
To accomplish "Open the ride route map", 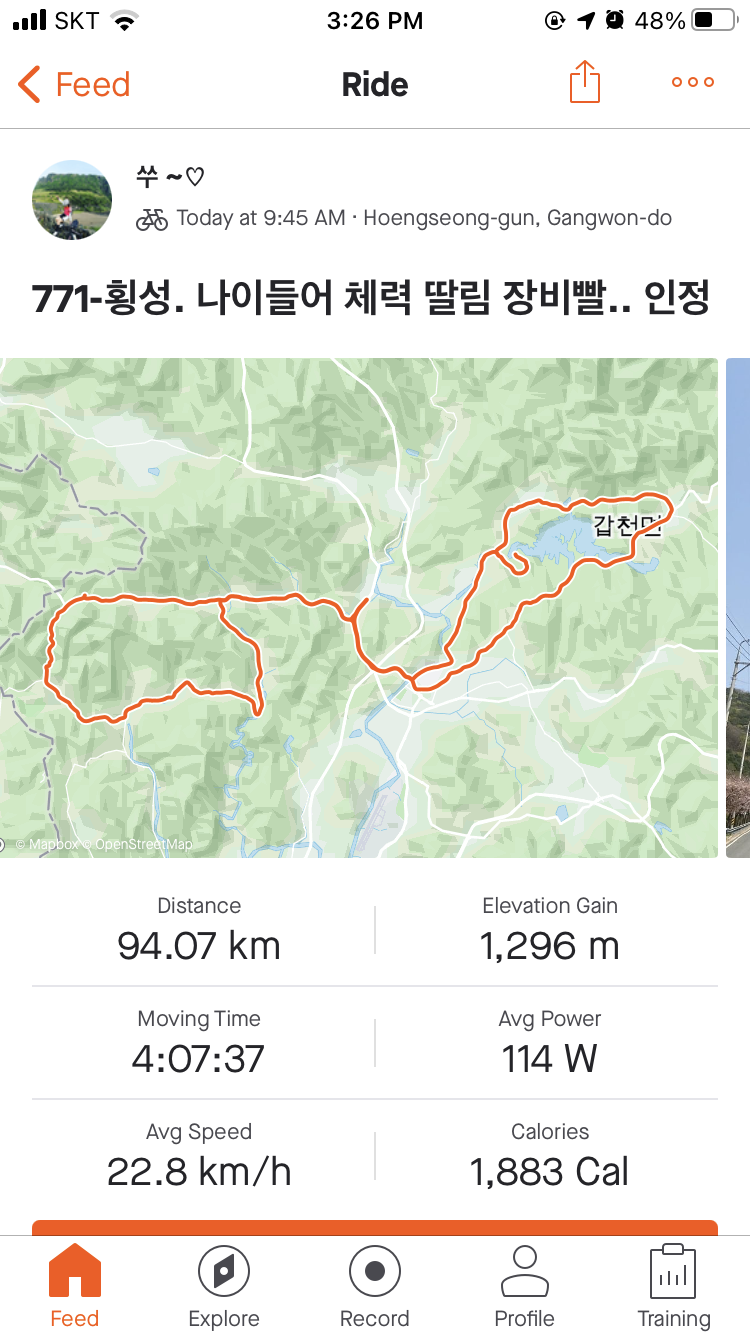I will click(x=359, y=607).
